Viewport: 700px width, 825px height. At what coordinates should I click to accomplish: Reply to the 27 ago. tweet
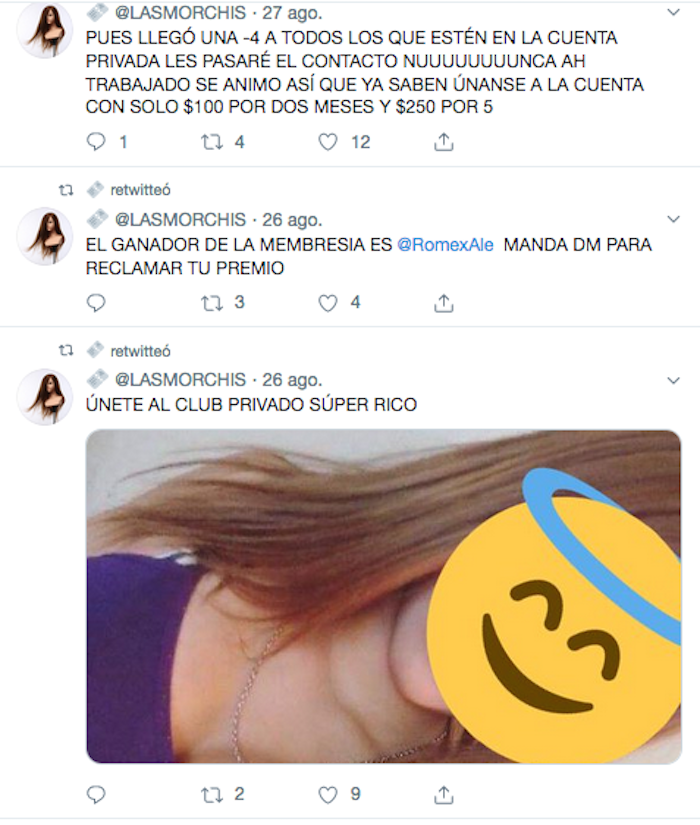[x=96, y=142]
